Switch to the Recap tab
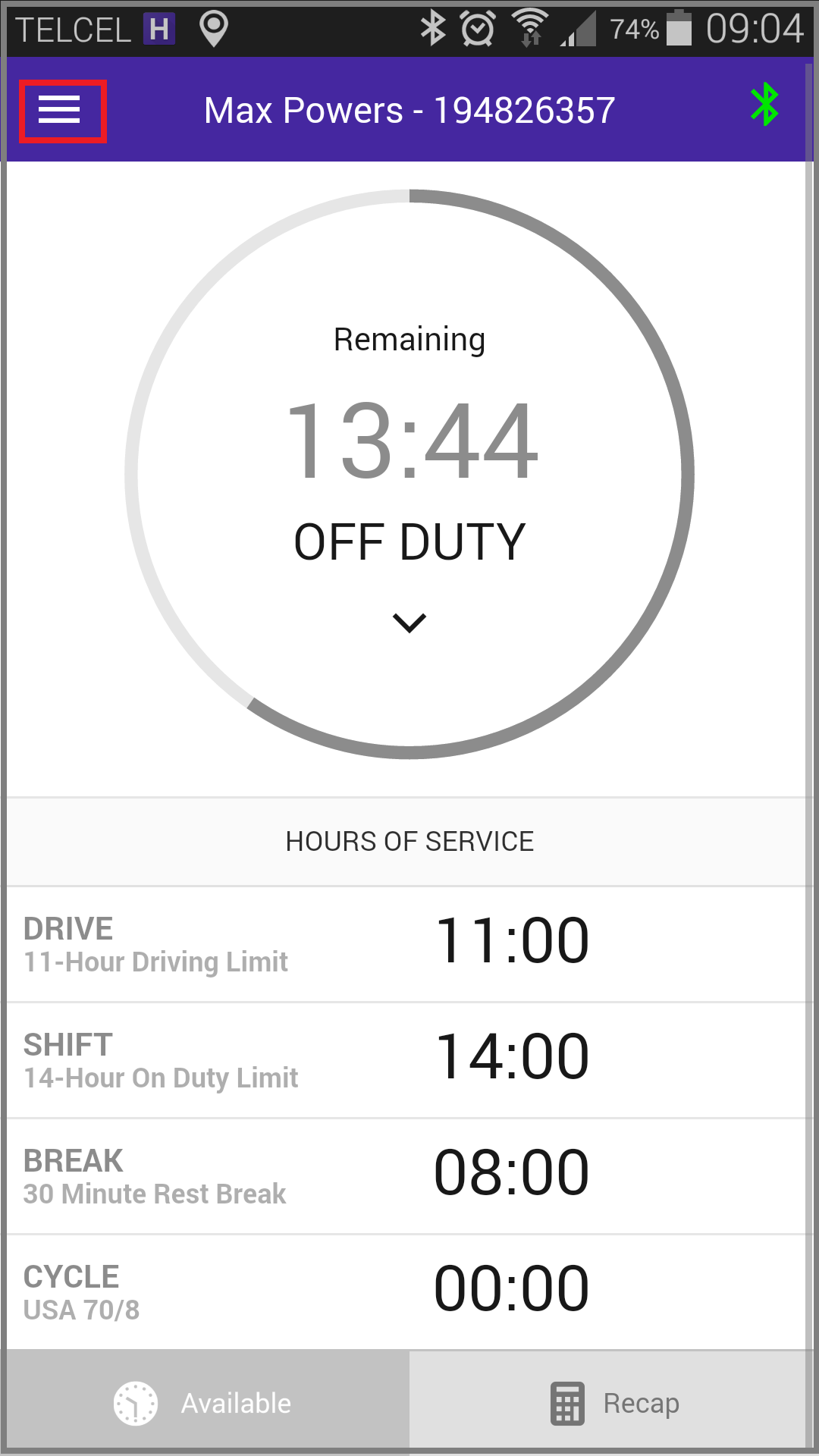This screenshot has width=819, height=1456. (x=614, y=1403)
